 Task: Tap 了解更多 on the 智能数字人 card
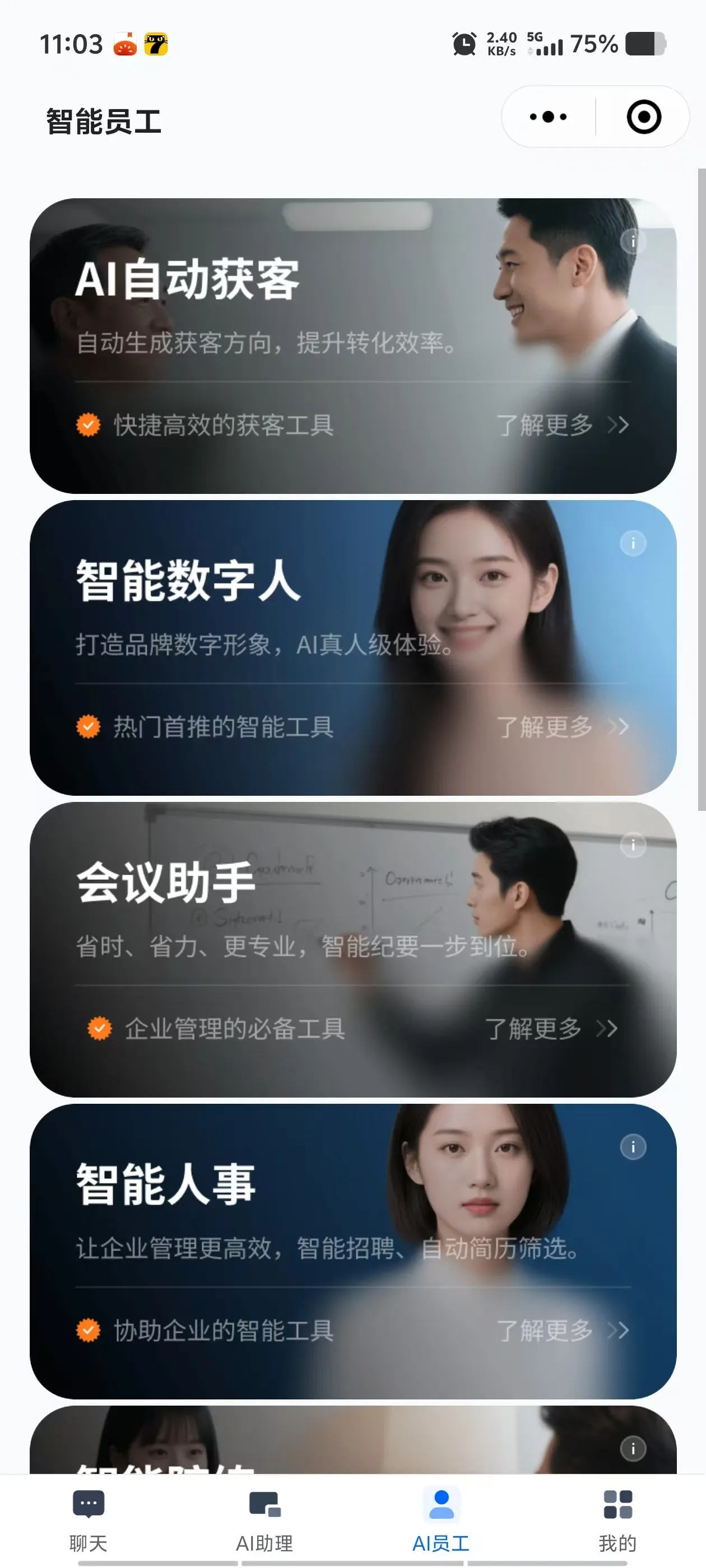[561, 727]
